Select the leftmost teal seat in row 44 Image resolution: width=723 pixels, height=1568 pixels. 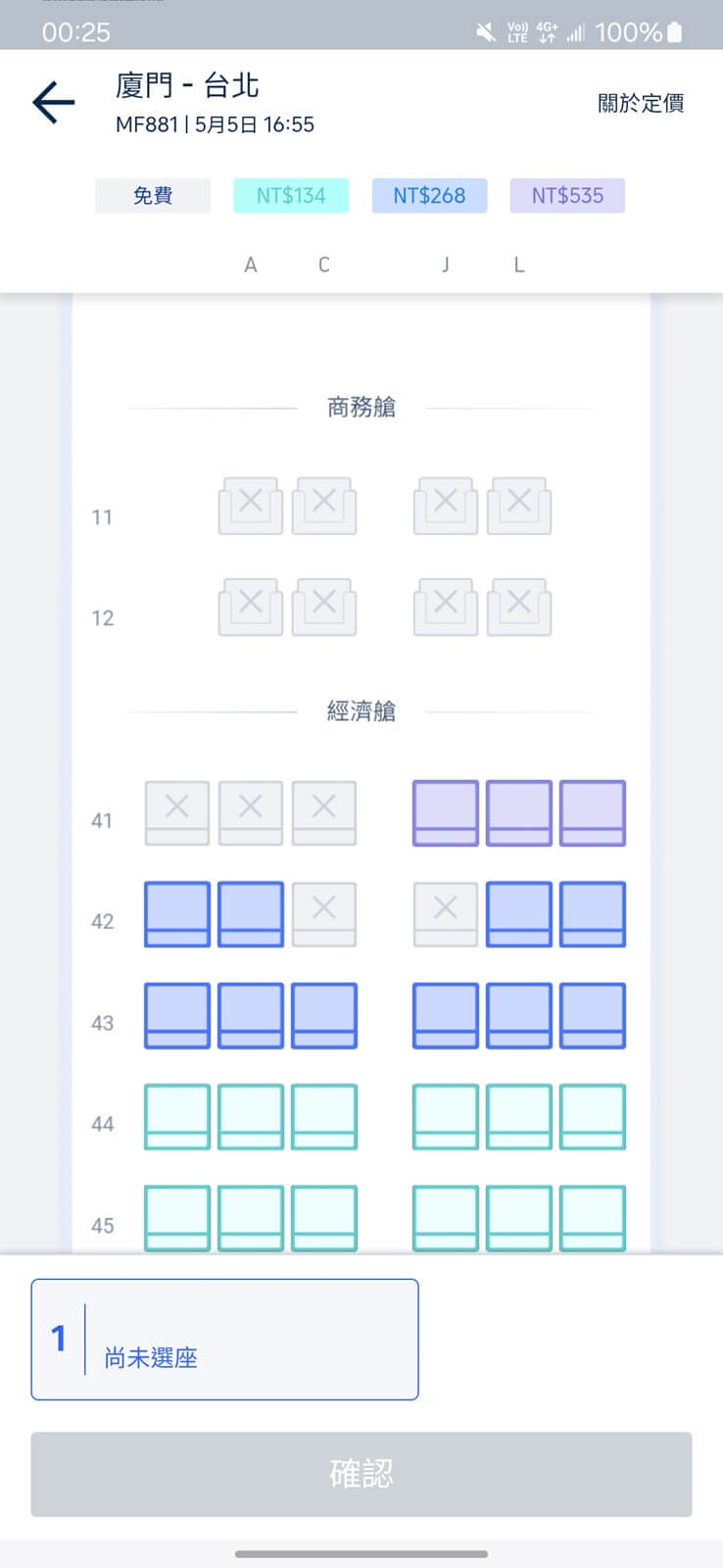click(x=177, y=1116)
